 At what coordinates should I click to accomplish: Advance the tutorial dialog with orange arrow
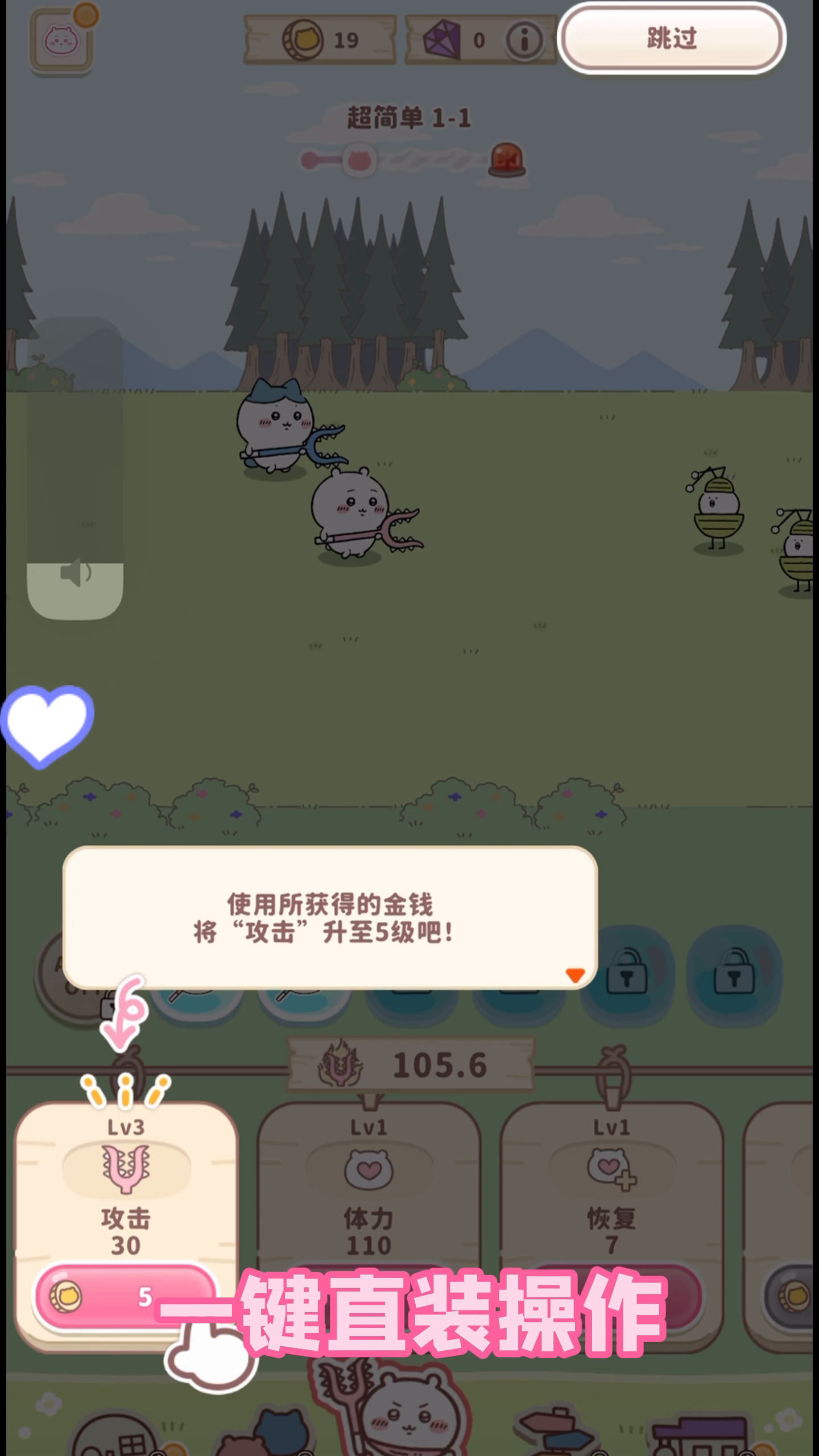[x=575, y=975]
